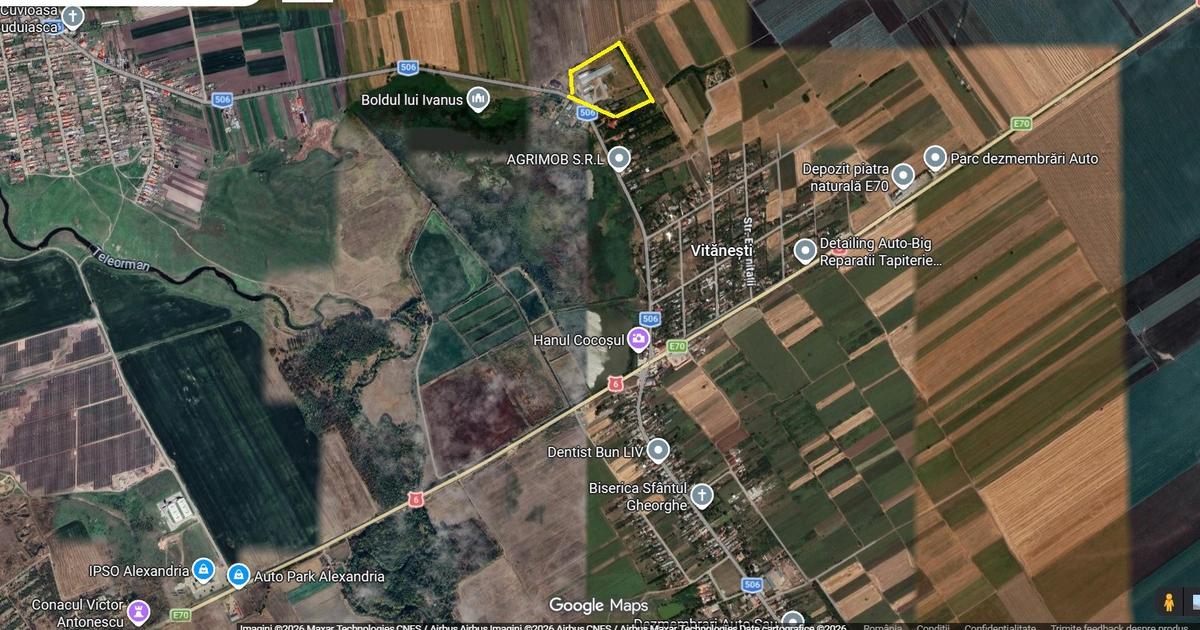Open the Confidențialitate privacy link
This screenshot has width=1200, height=630.
999,626
